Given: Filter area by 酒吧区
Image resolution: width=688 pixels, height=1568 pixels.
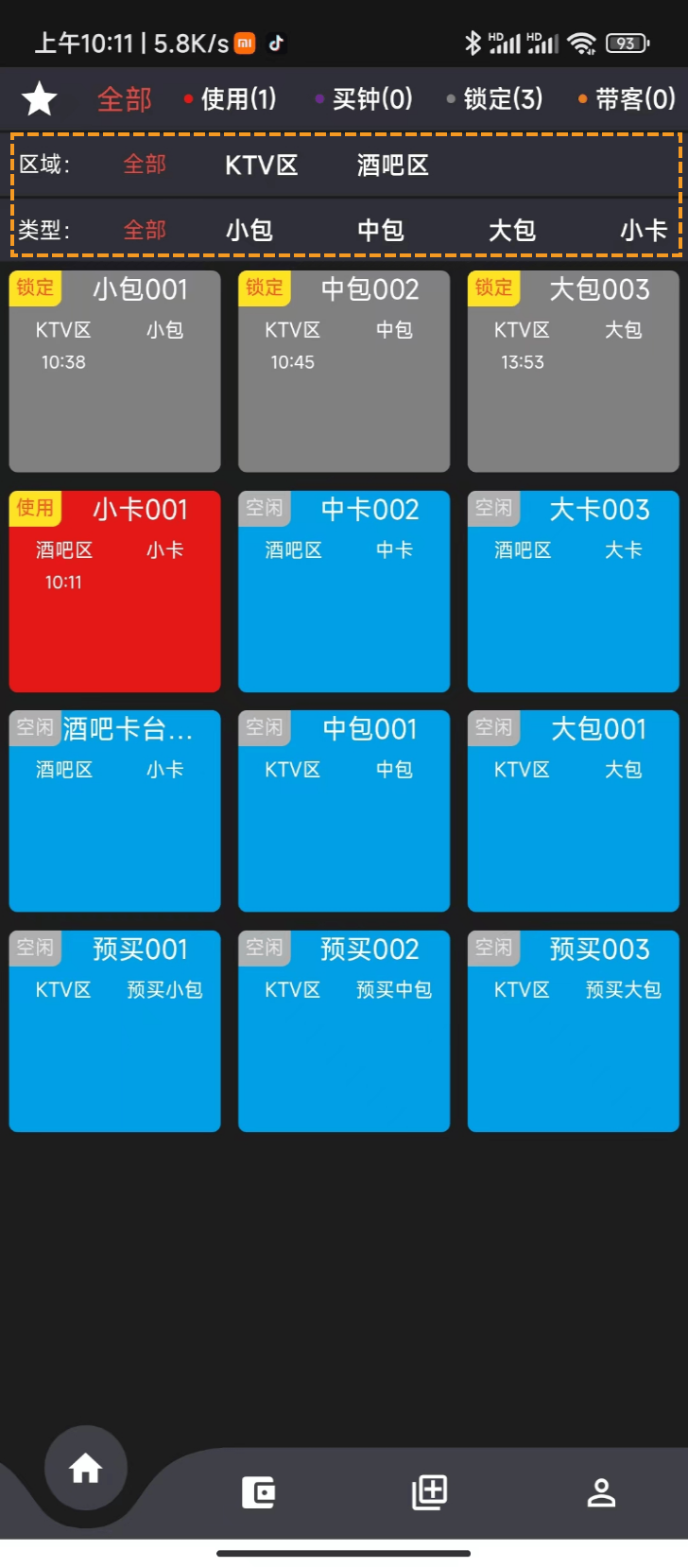Looking at the screenshot, I should [392, 165].
